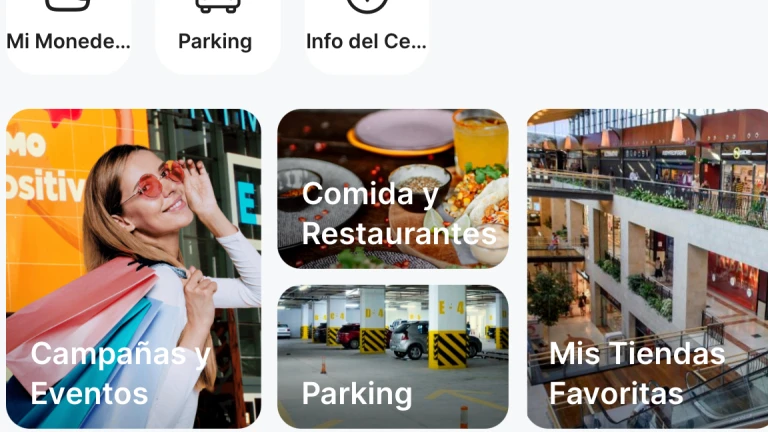Open the Campañas y Eventos card
This screenshot has height=432, width=768.
133,268
